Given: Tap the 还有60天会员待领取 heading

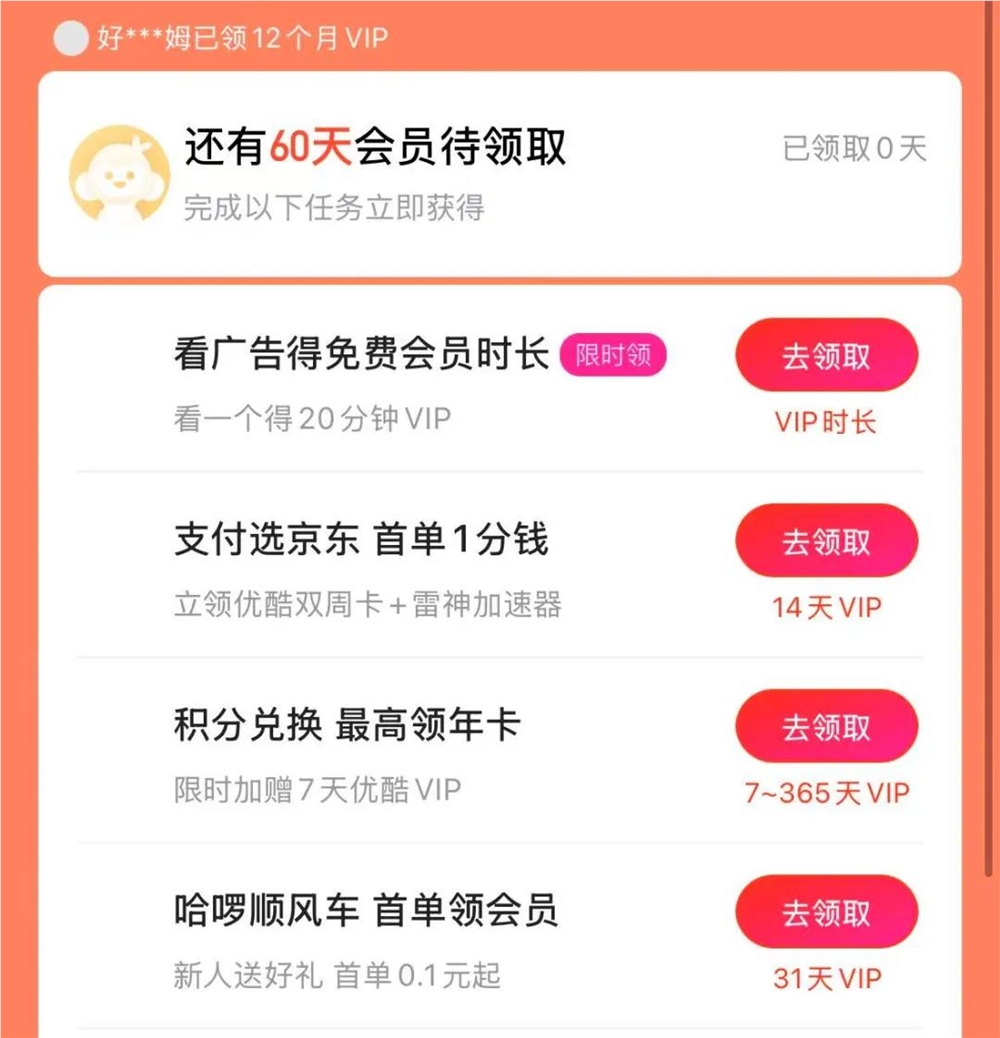Looking at the screenshot, I should (x=375, y=146).
